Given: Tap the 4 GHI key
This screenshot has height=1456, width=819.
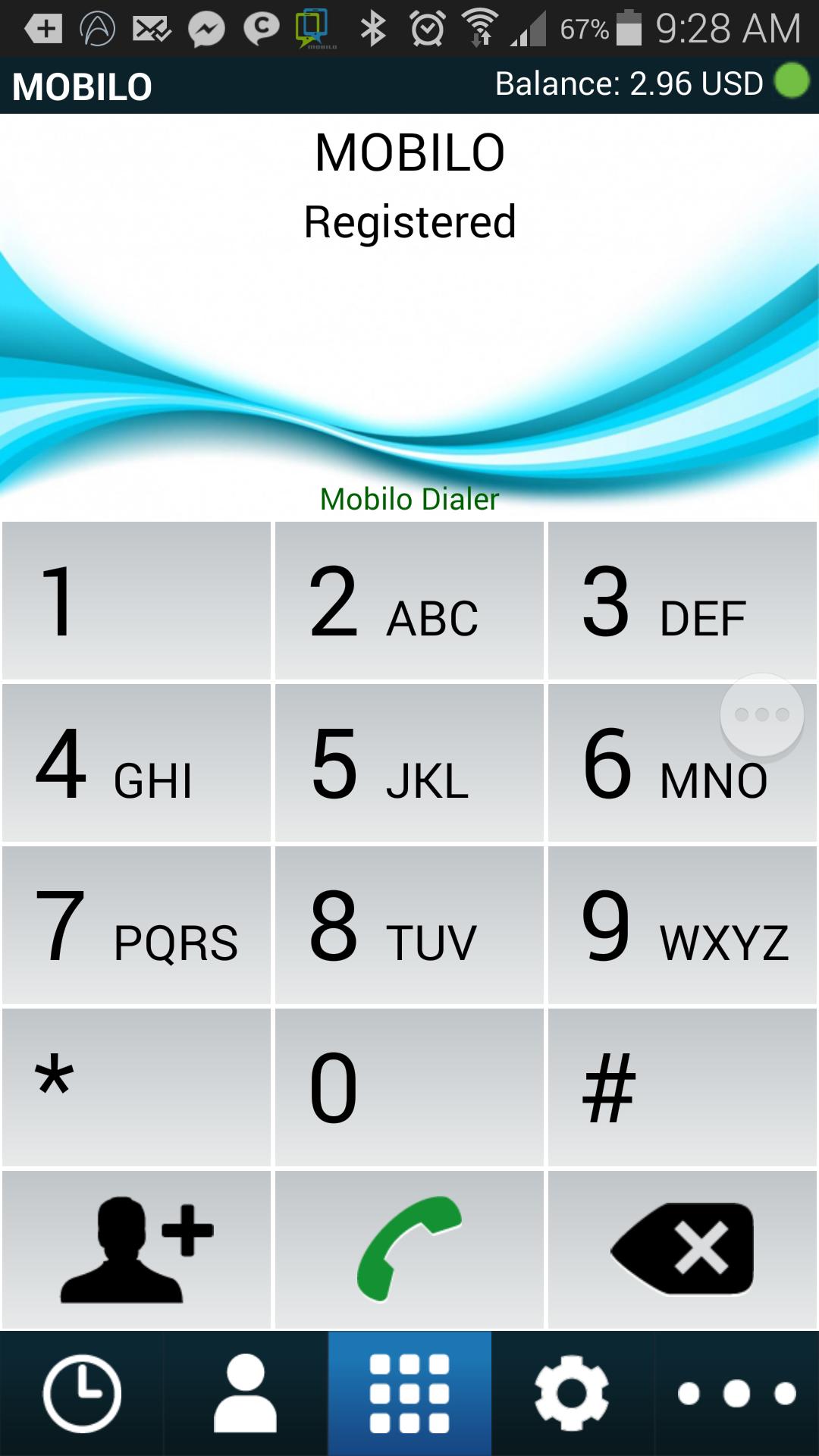Looking at the screenshot, I should (x=136, y=763).
